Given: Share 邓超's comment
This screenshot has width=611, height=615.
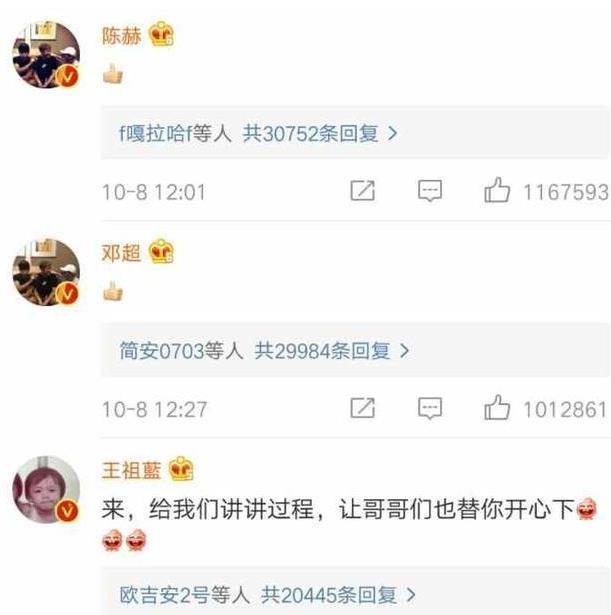Looking at the screenshot, I should click(x=363, y=408).
